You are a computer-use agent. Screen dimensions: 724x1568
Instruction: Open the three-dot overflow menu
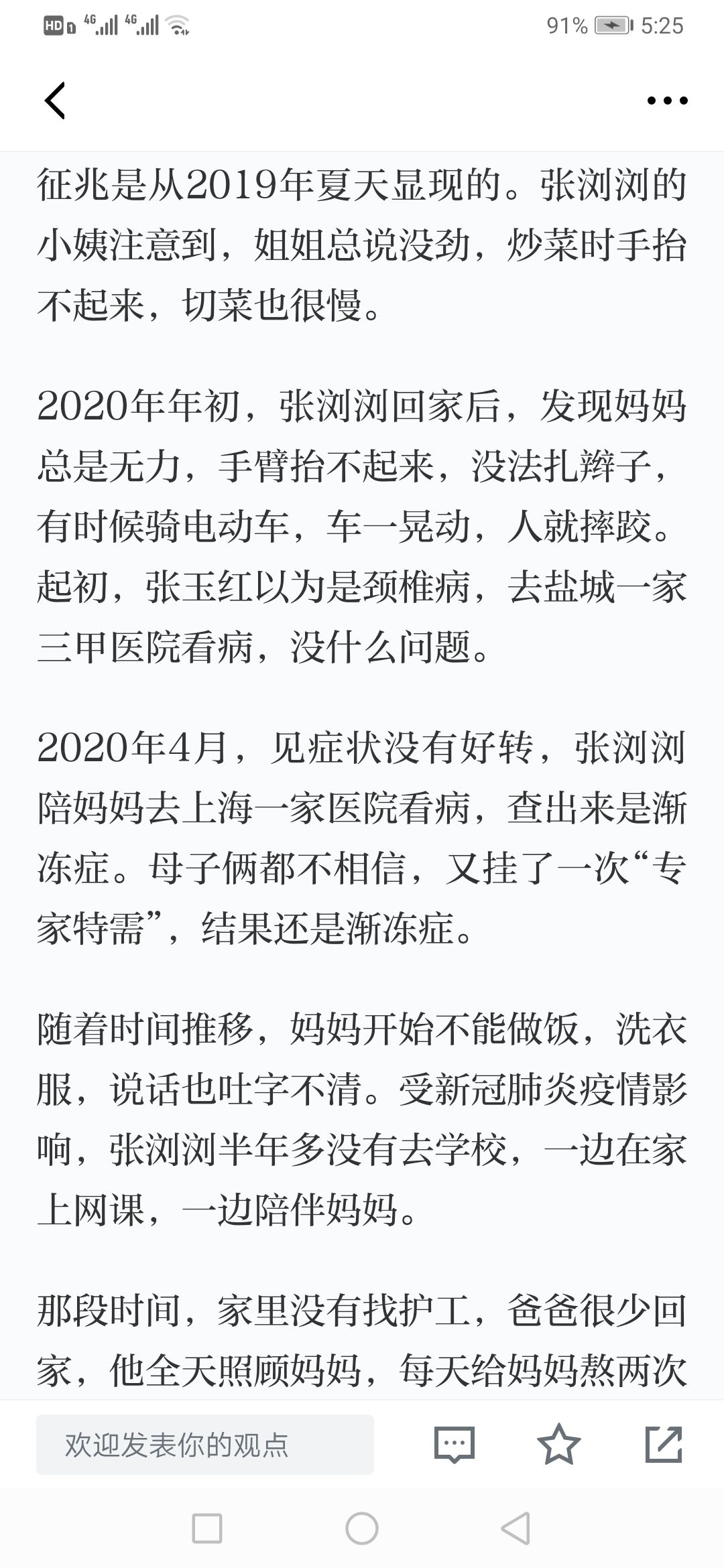[x=667, y=101]
